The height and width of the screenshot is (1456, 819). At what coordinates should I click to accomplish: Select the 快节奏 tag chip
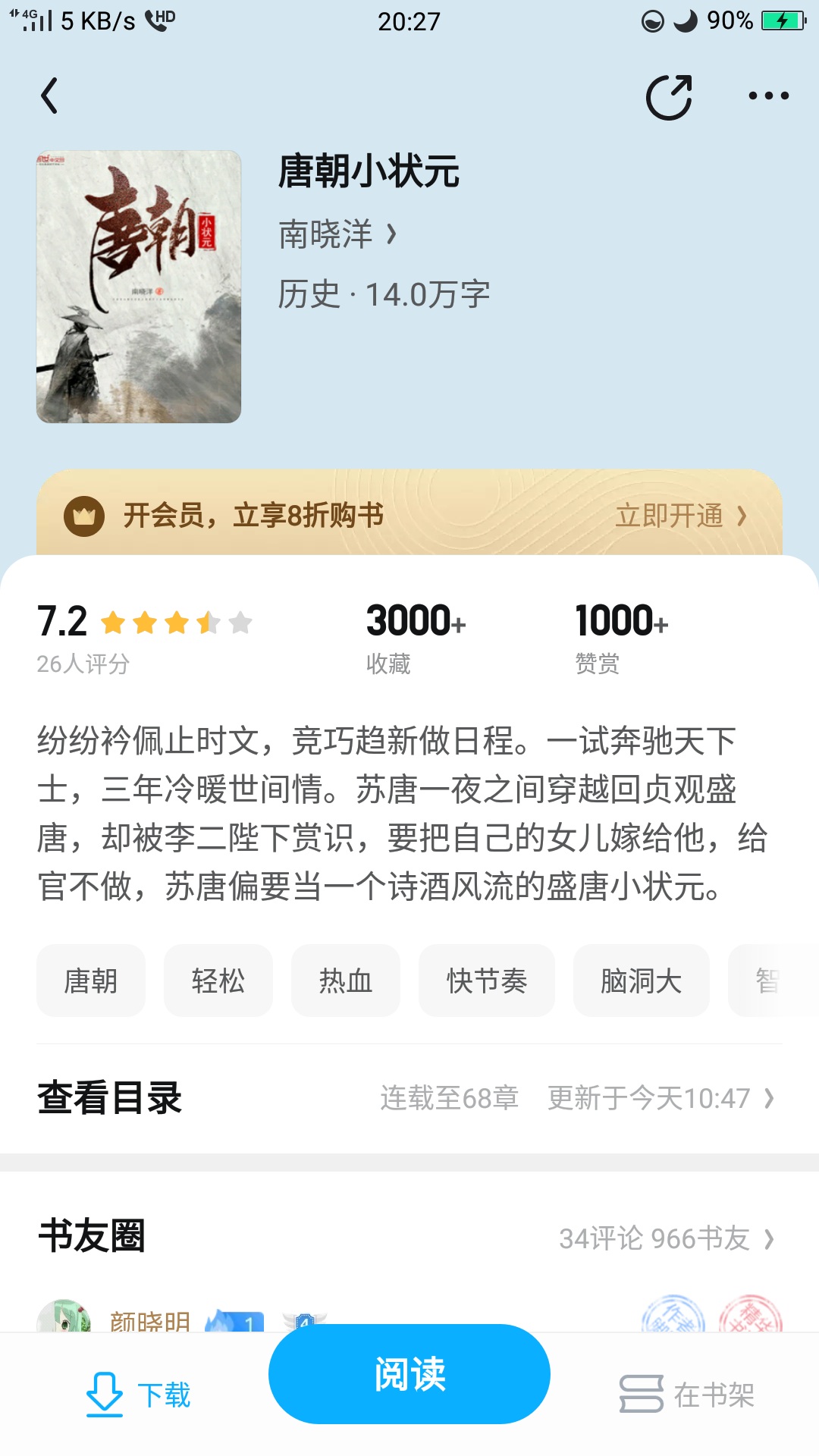[487, 981]
